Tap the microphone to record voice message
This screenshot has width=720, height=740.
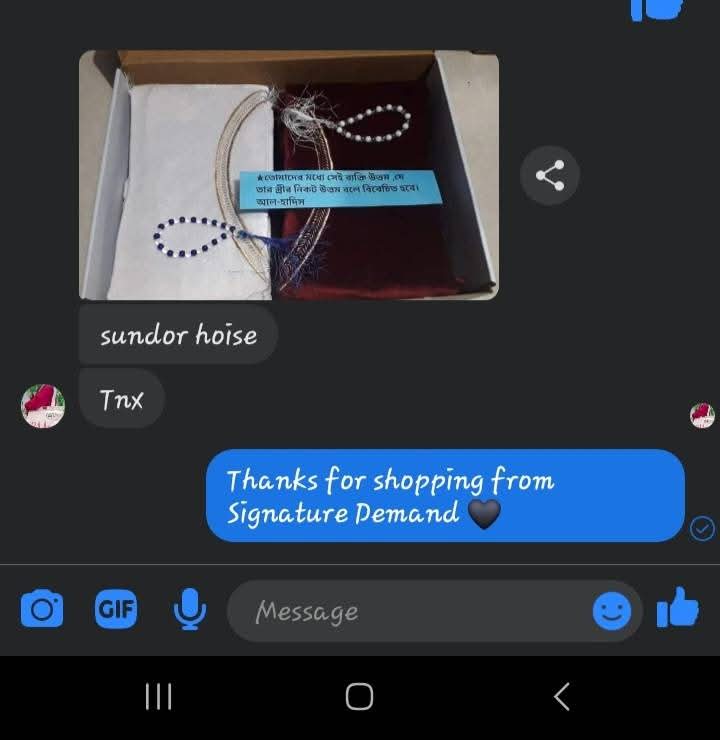(x=189, y=609)
